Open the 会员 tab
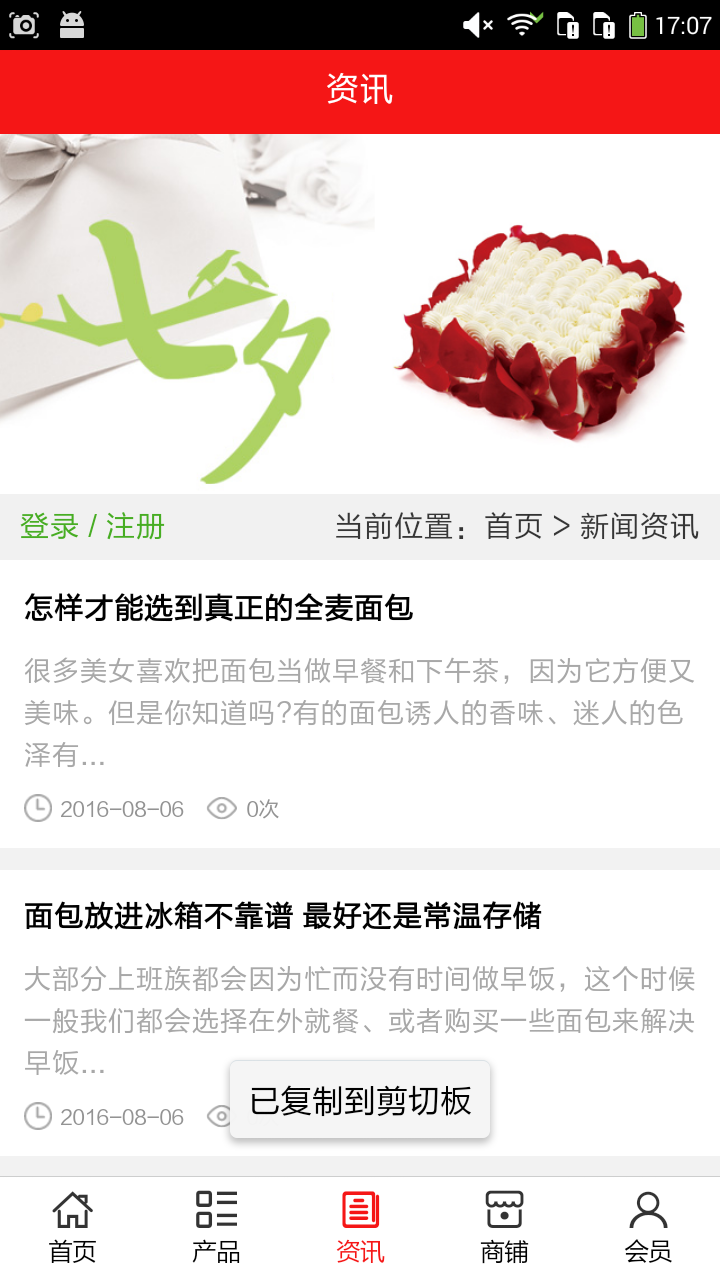Image resolution: width=720 pixels, height=1280 pixels. [648, 1227]
